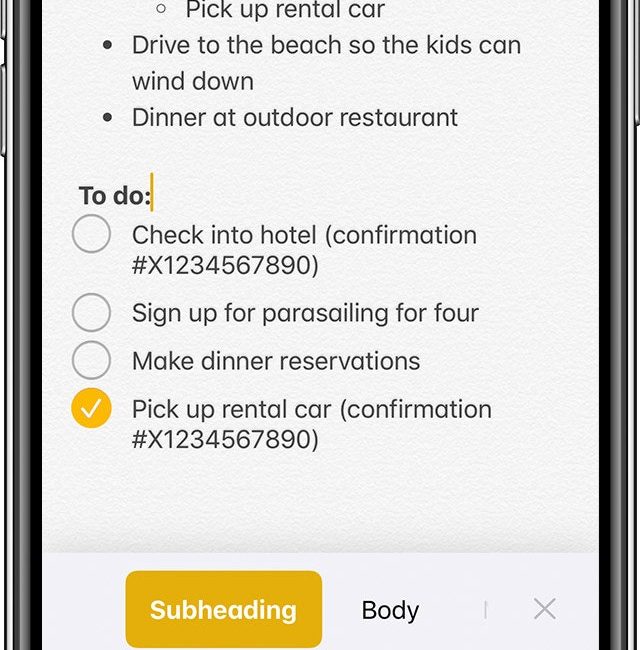Mark Sign up for parasailing as done

91,313
